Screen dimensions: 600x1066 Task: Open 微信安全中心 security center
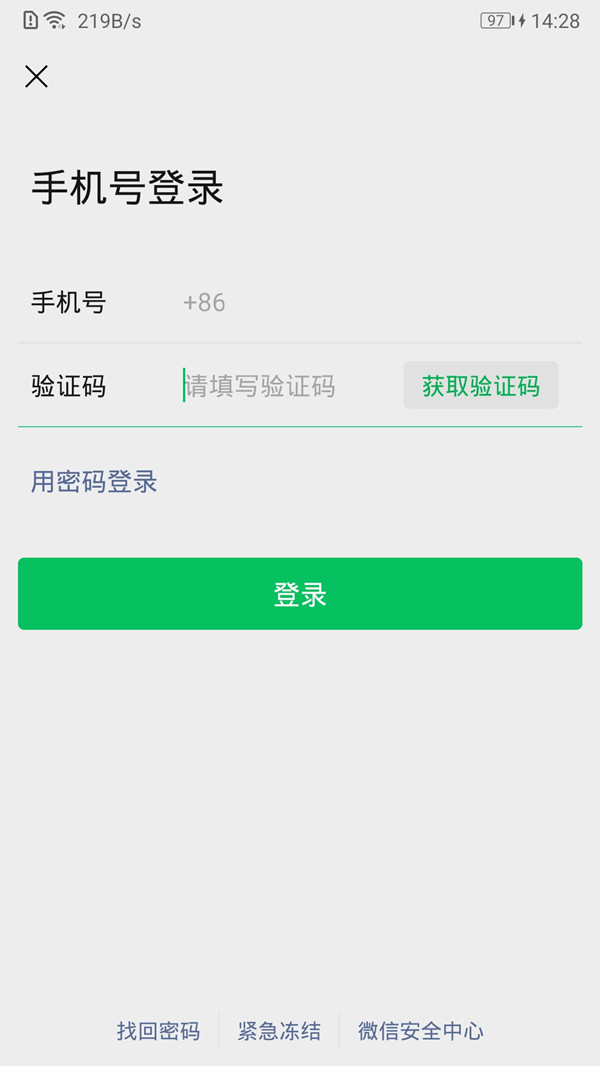tap(420, 1031)
